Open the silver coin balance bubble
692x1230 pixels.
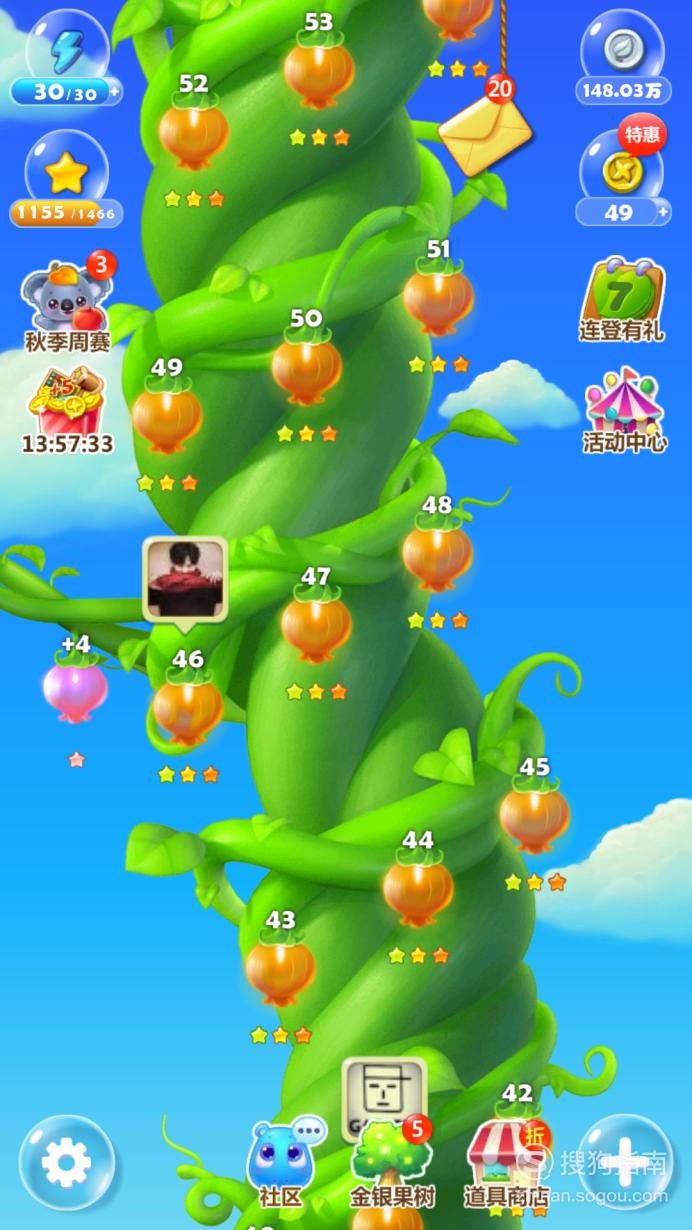623,55
